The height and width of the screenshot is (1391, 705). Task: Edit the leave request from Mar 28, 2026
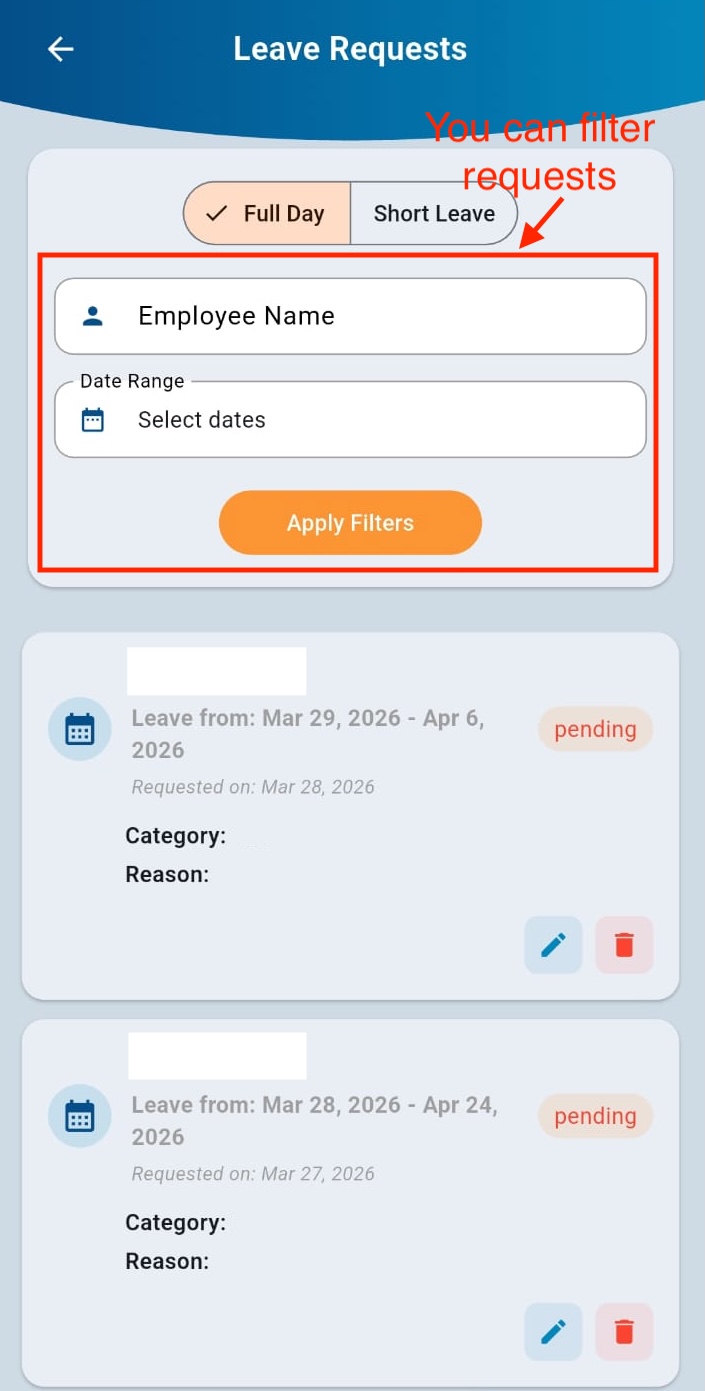pos(553,1332)
